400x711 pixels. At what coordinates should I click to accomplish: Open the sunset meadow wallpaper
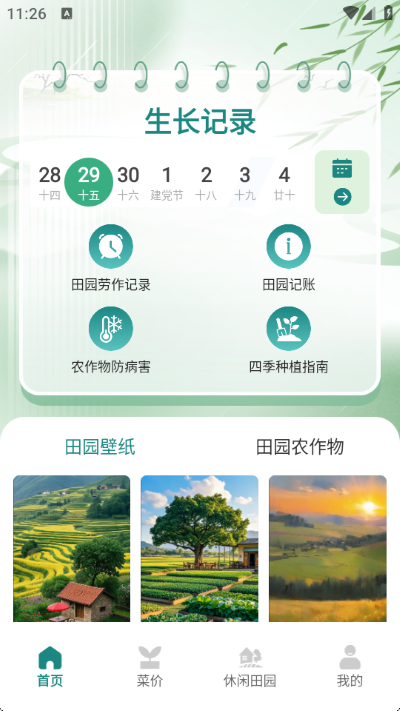coord(328,548)
